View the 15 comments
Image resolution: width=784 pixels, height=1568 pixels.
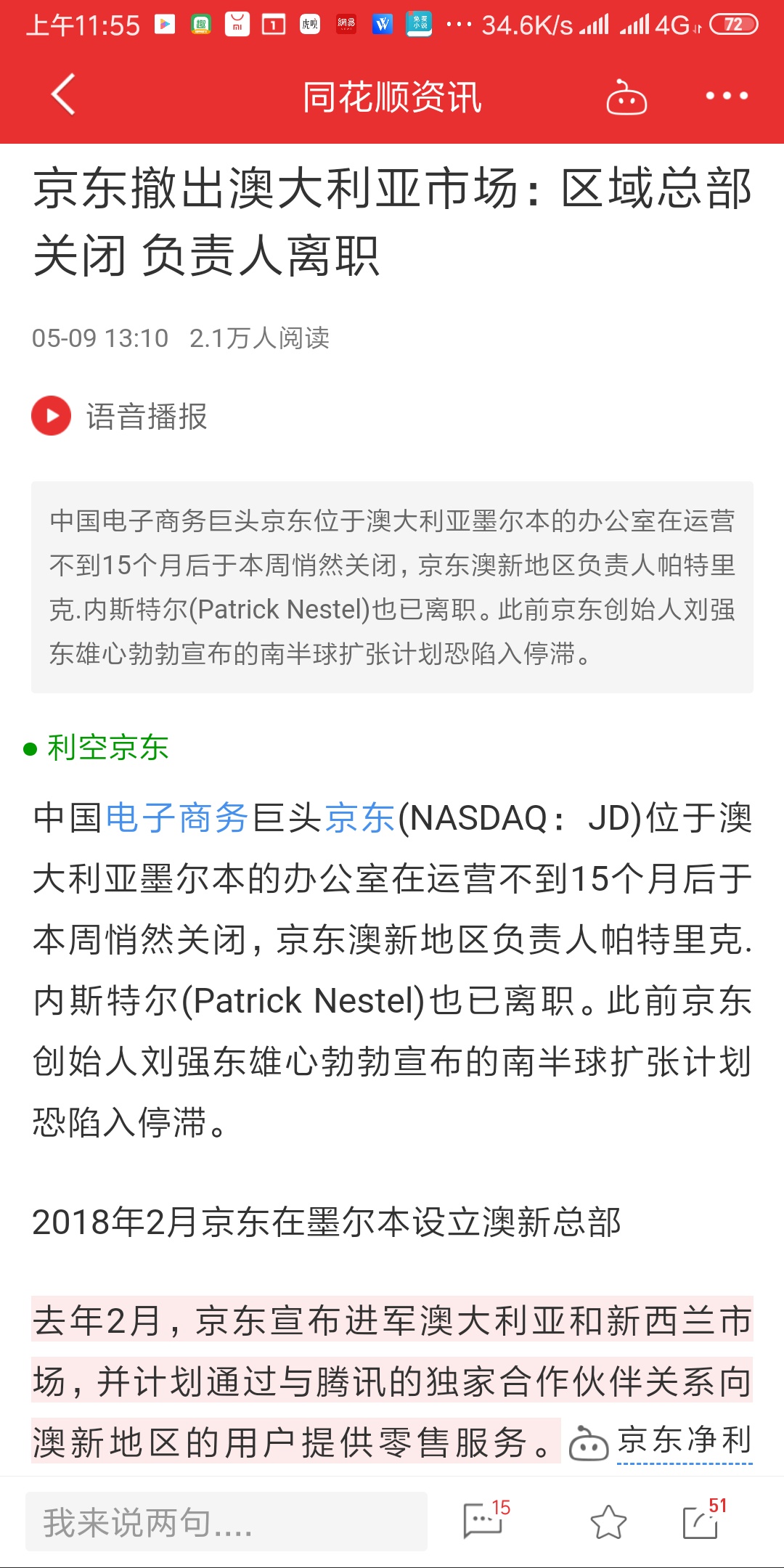485,1519
